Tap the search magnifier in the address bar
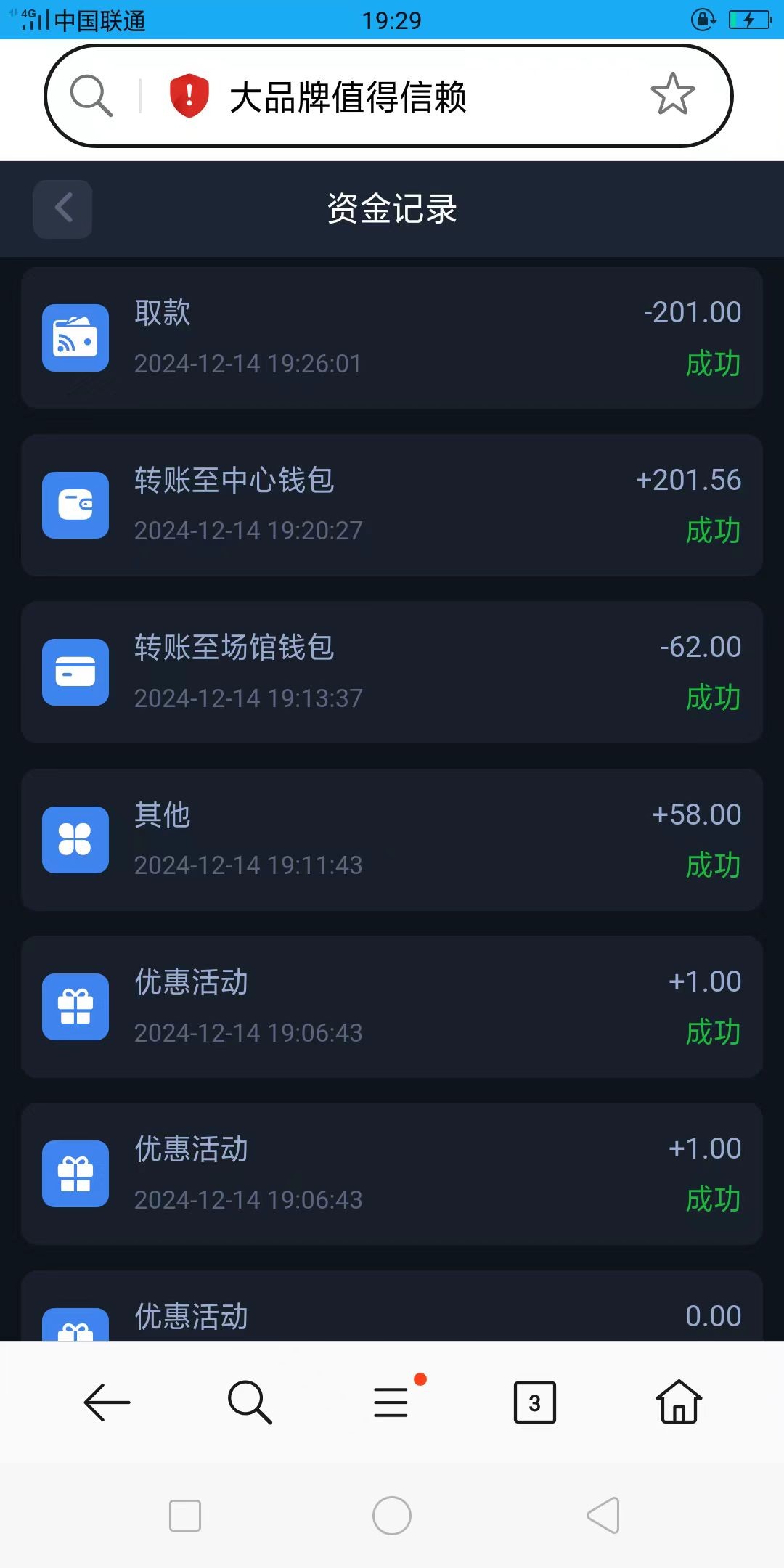784x1568 pixels. coord(91,95)
